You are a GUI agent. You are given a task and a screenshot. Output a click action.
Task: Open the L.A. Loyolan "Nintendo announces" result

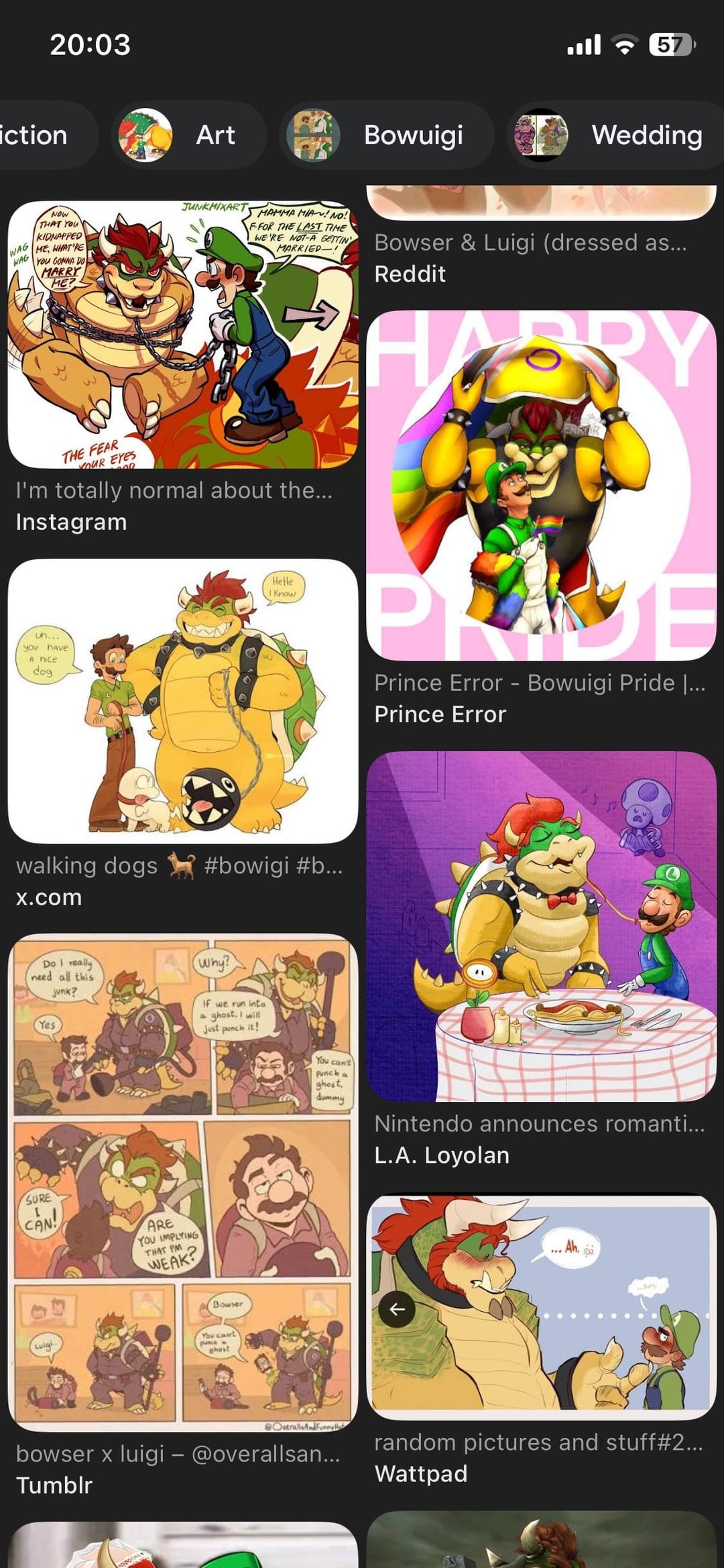(x=542, y=926)
